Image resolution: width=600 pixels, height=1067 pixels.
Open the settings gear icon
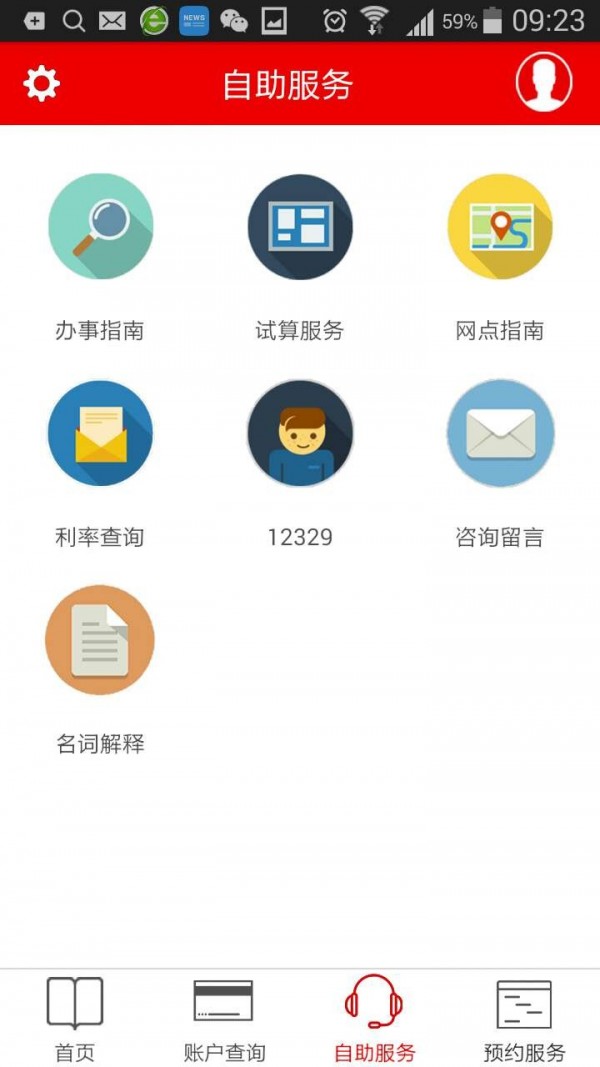point(42,84)
